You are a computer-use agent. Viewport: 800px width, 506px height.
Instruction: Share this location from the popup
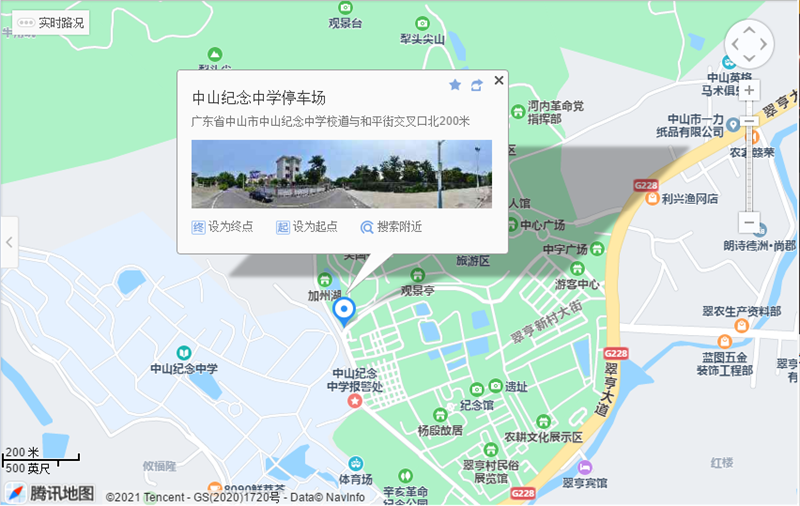(x=477, y=85)
